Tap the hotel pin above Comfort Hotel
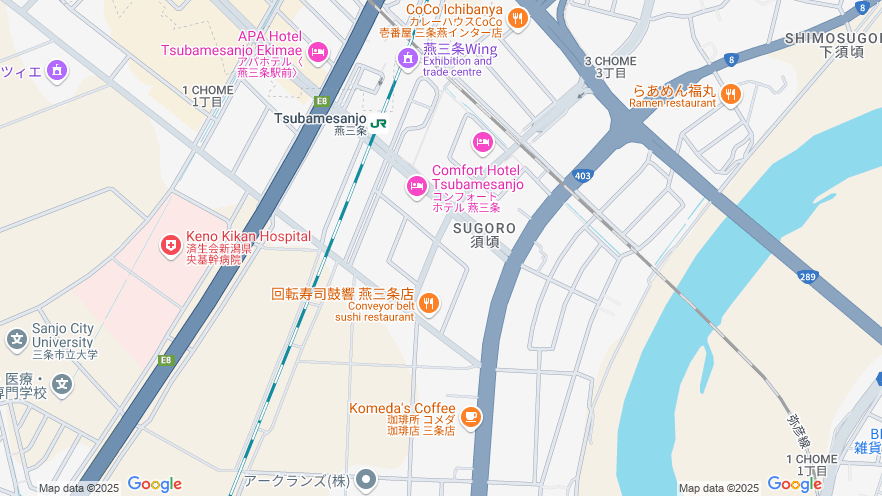This screenshot has width=882, height=496. pyautogui.click(x=483, y=143)
